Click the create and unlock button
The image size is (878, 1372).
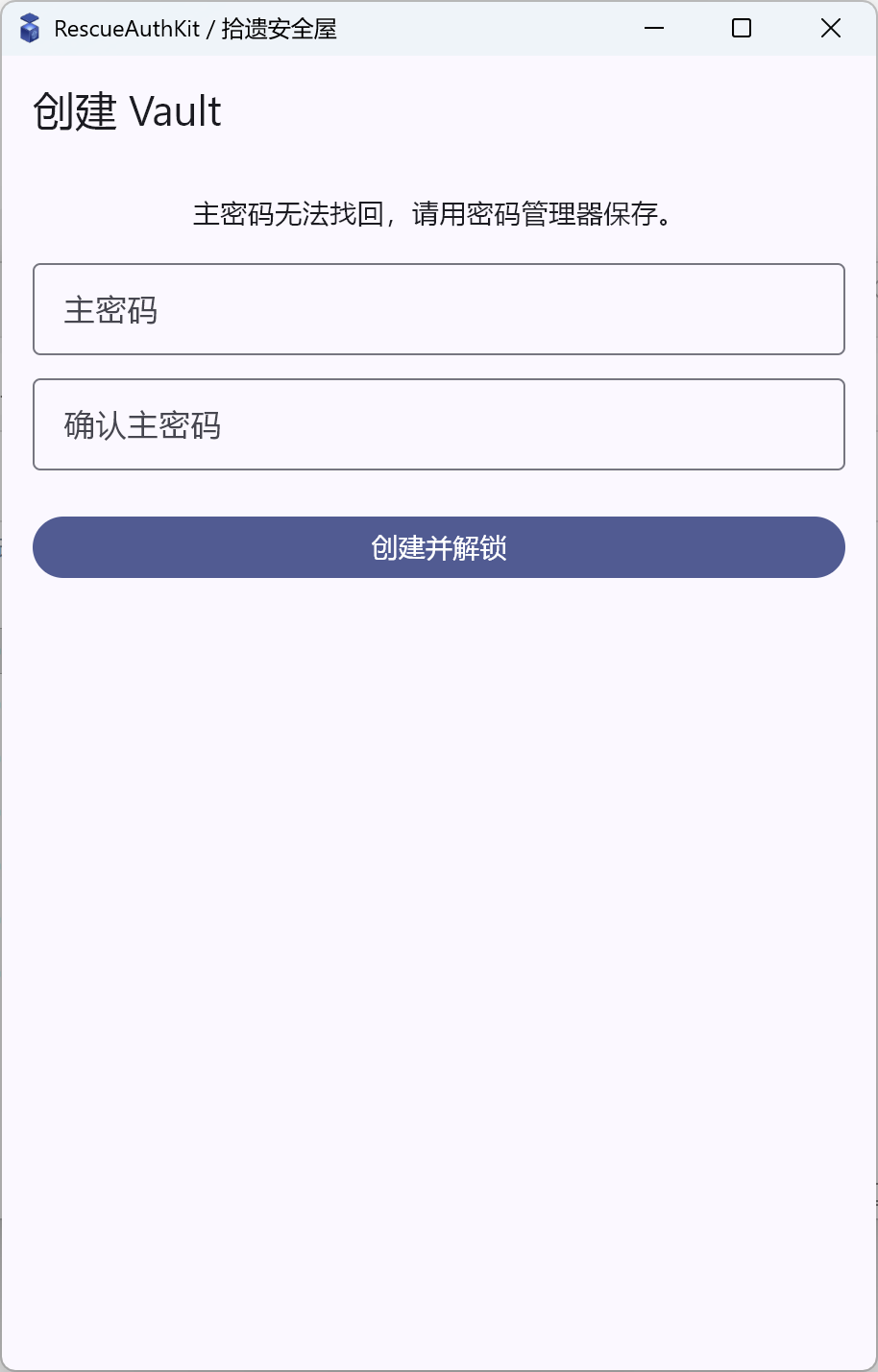[439, 547]
